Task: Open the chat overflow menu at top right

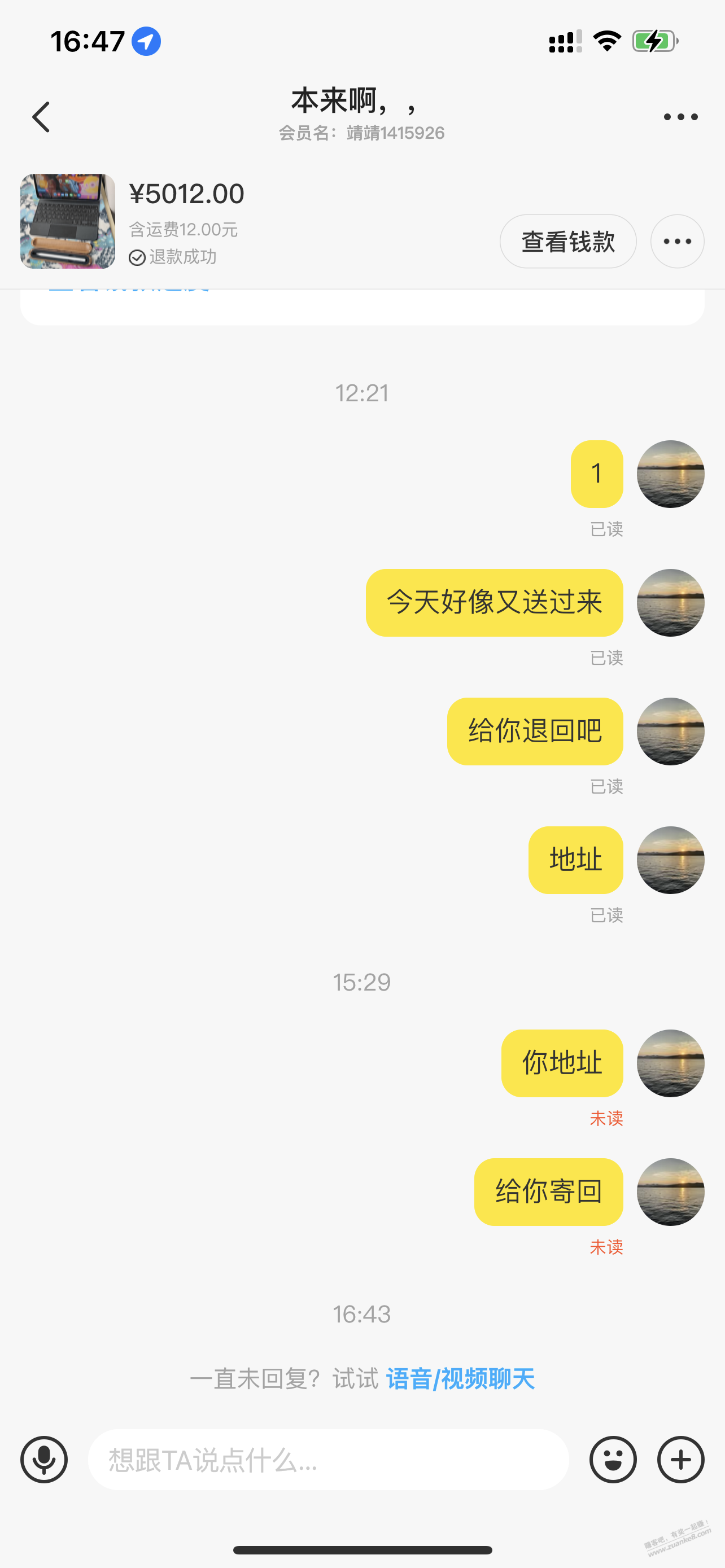Action: pyautogui.click(x=680, y=117)
